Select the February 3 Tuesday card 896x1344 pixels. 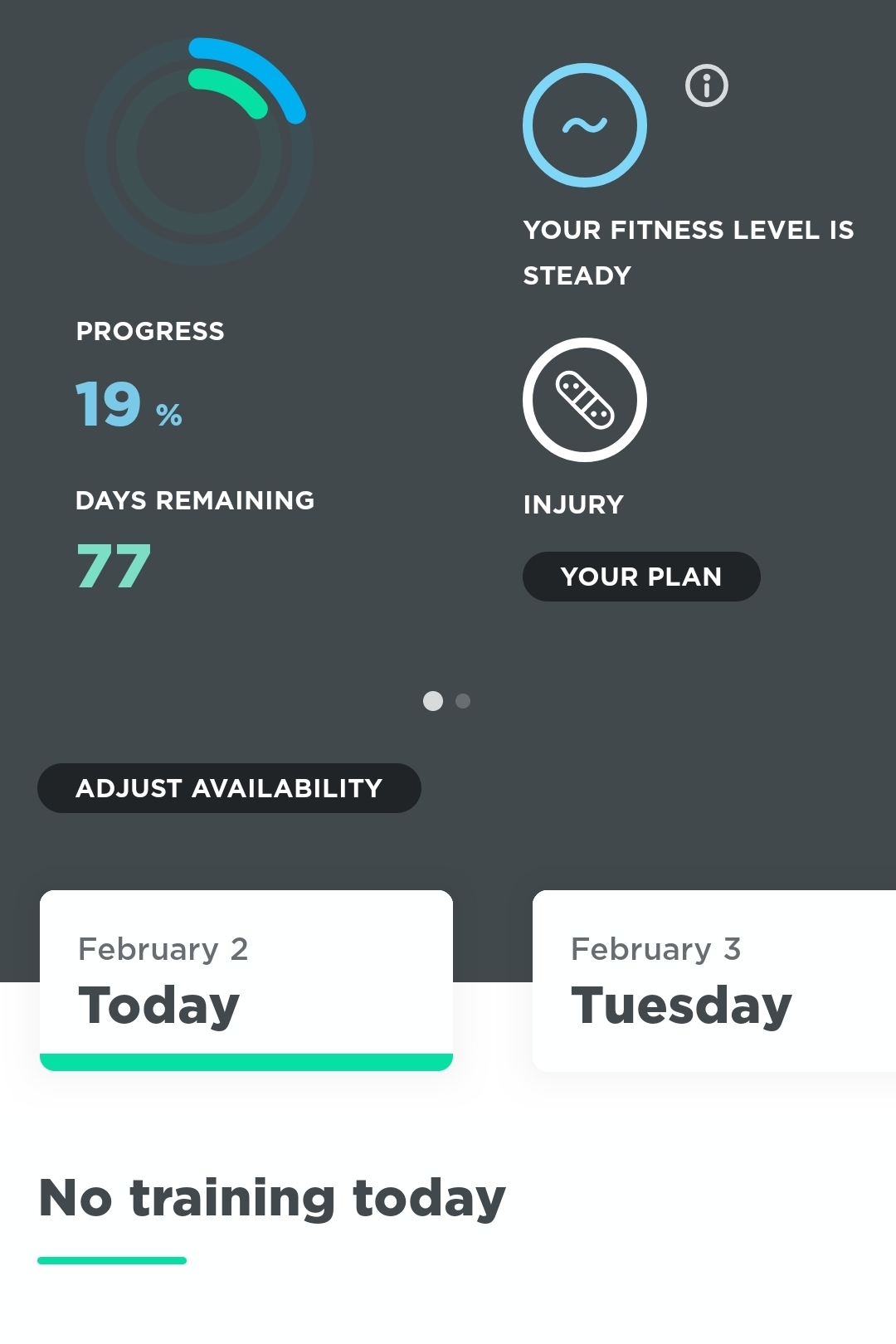pyautogui.click(x=713, y=981)
